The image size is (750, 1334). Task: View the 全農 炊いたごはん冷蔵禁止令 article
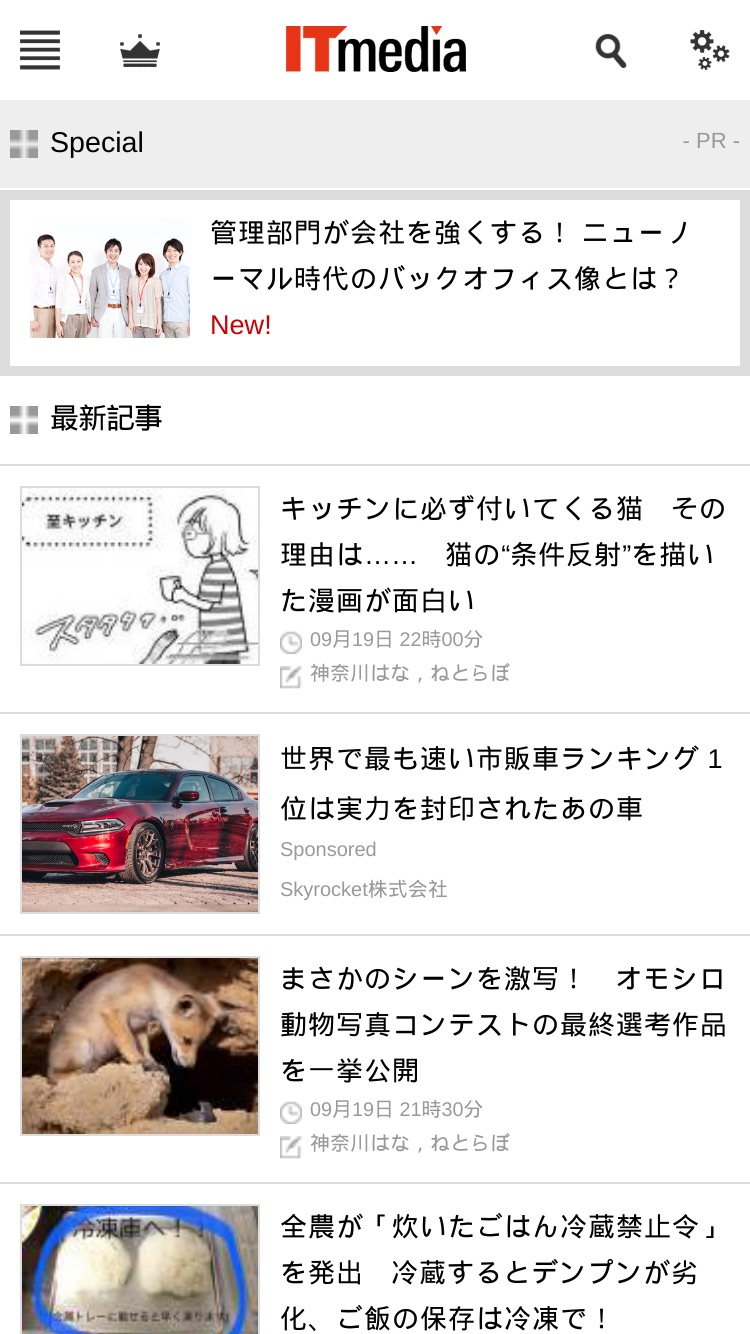pyautogui.click(x=375, y=1260)
